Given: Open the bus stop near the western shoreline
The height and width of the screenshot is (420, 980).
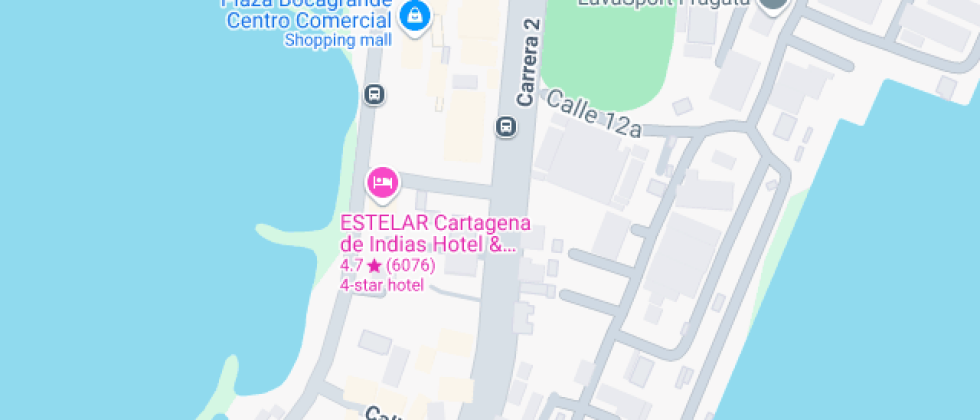Looking at the screenshot, I should (x=374, y=95).
